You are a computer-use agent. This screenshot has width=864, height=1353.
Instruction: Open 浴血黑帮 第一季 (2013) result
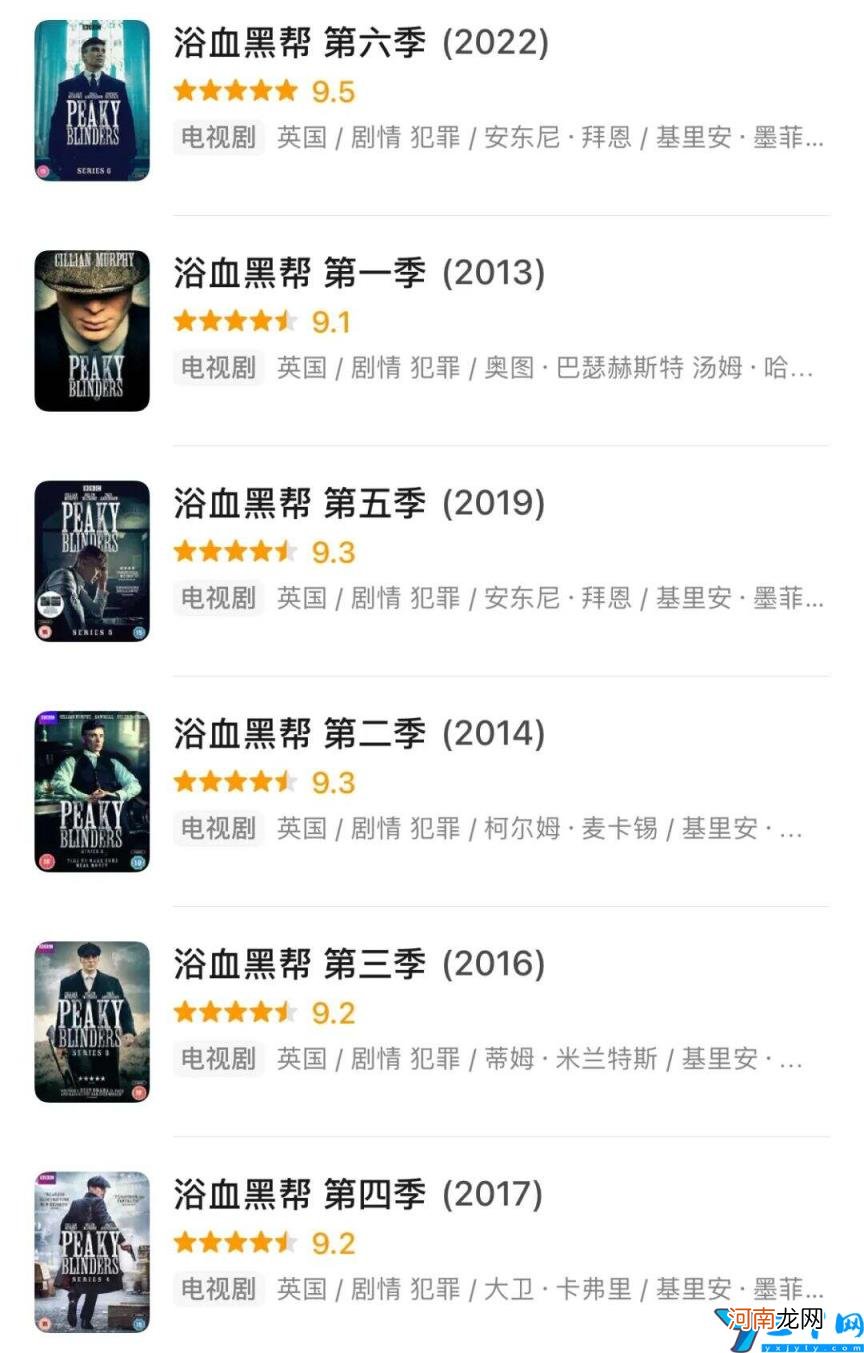click(x=359, y=273)
